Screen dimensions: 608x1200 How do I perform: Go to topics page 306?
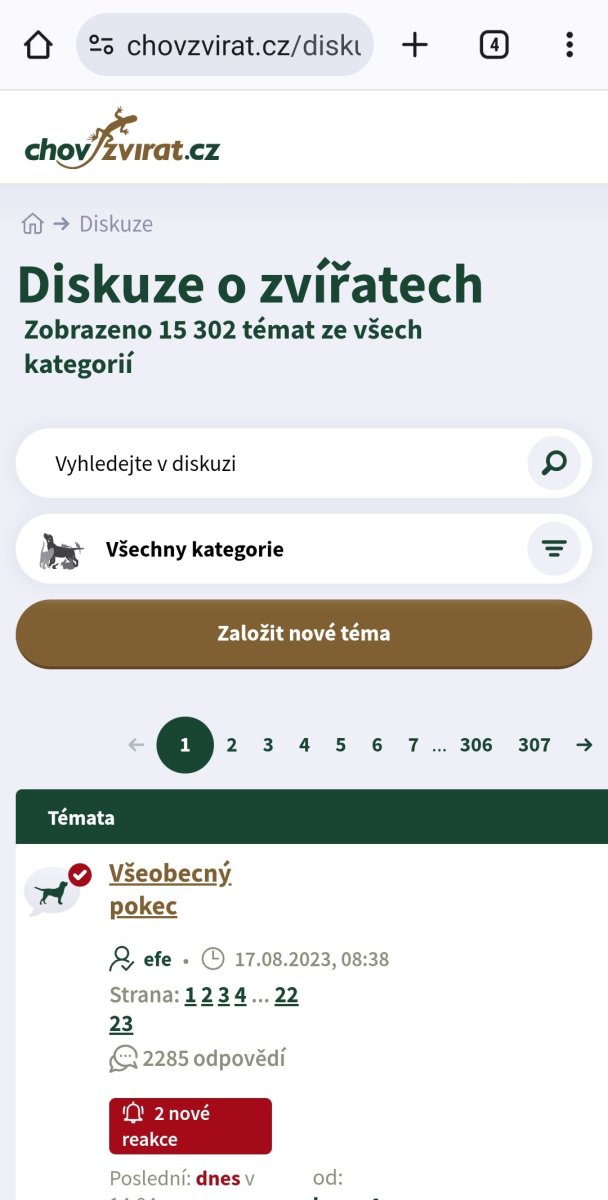click(x=476, y=745)
